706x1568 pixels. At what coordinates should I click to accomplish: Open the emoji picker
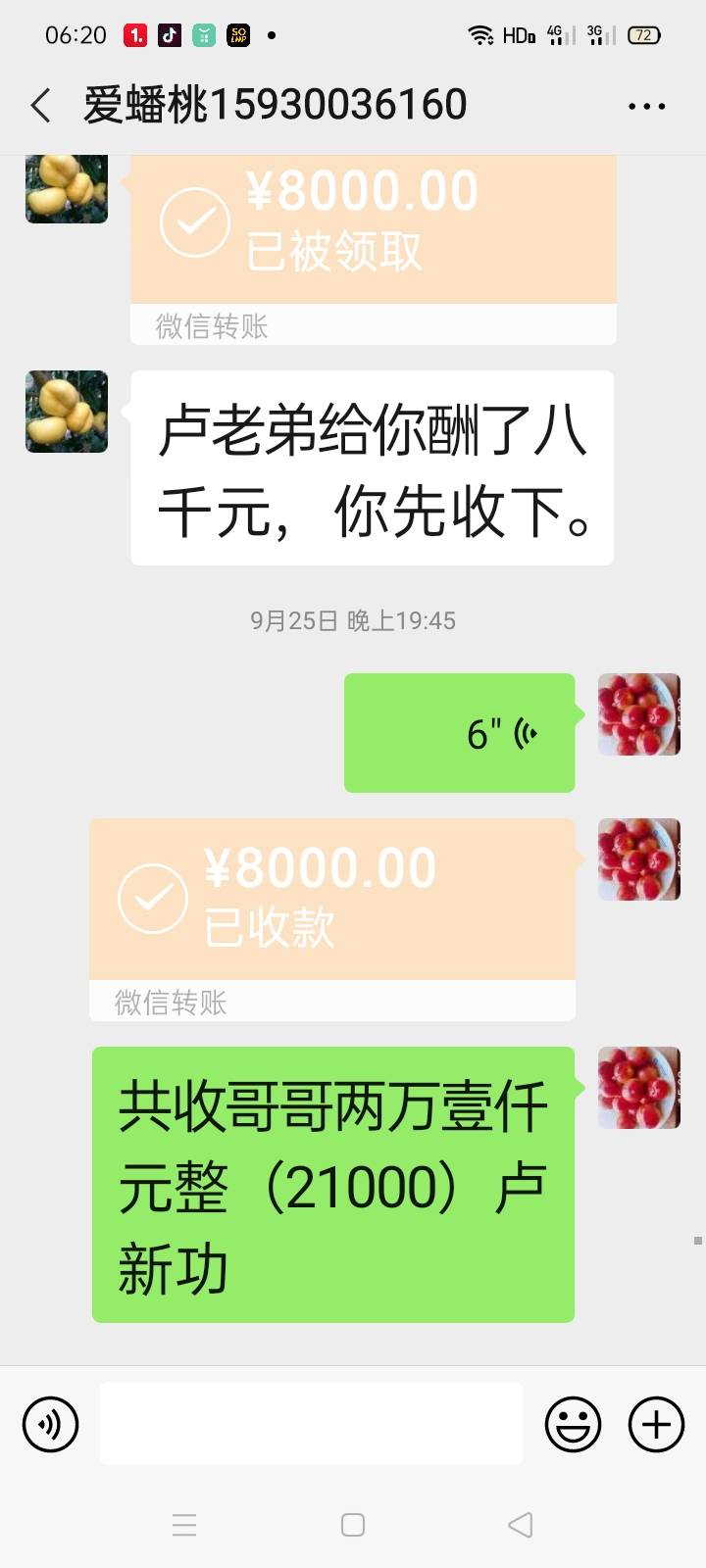(x=574, y=1424)
